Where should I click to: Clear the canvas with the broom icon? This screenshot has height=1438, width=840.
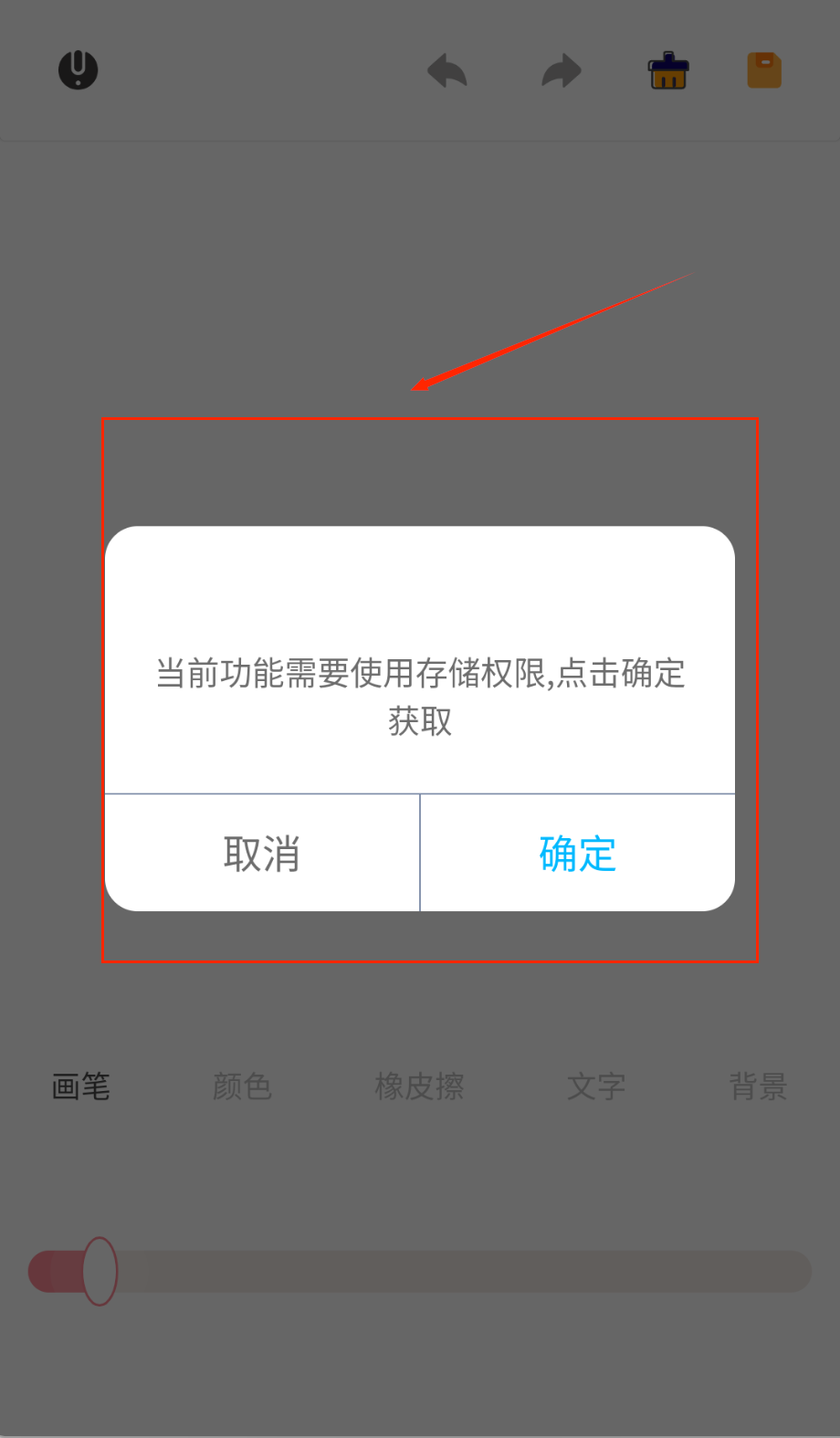click(668, 70)
